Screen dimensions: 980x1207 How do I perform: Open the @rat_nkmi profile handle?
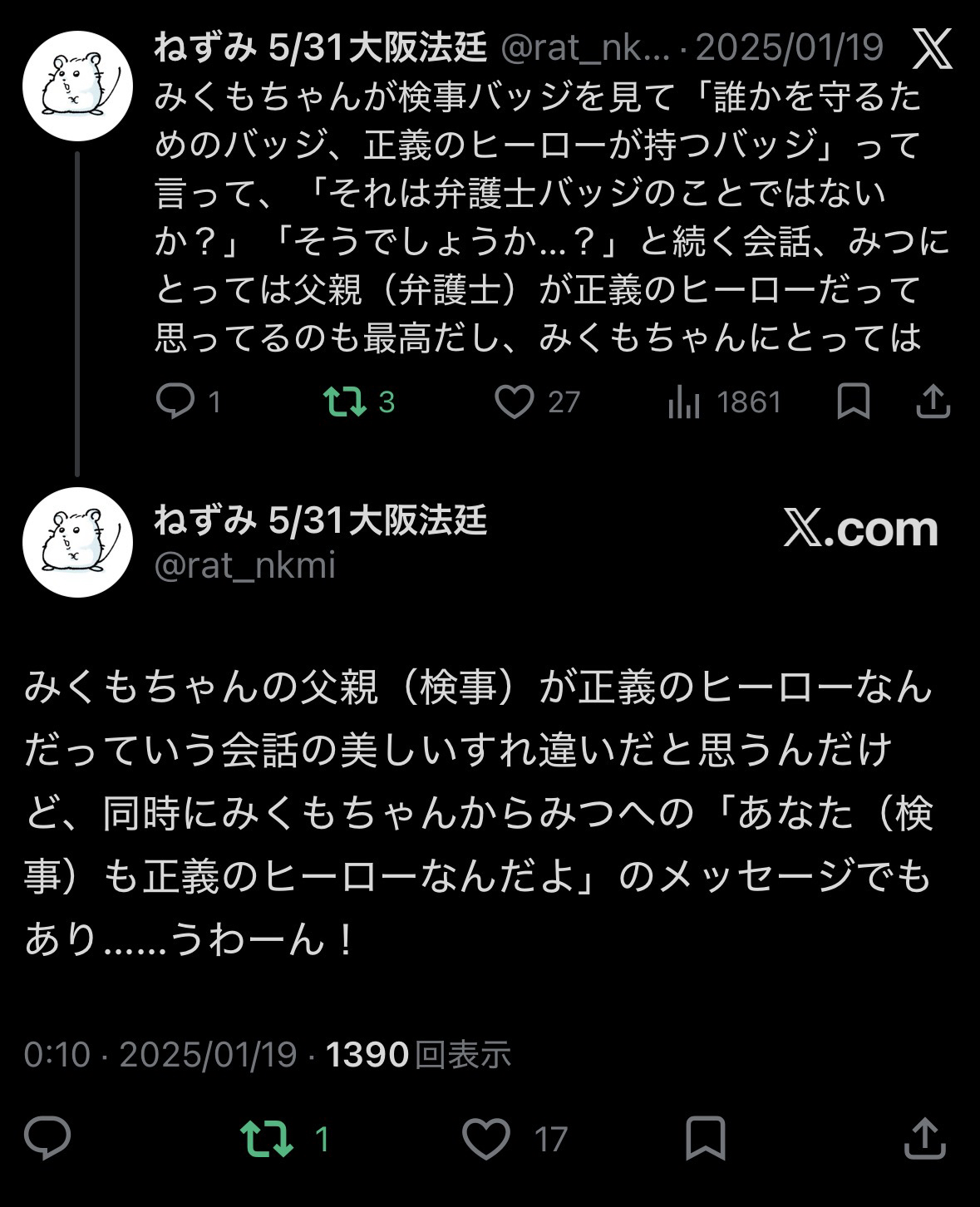245,565
